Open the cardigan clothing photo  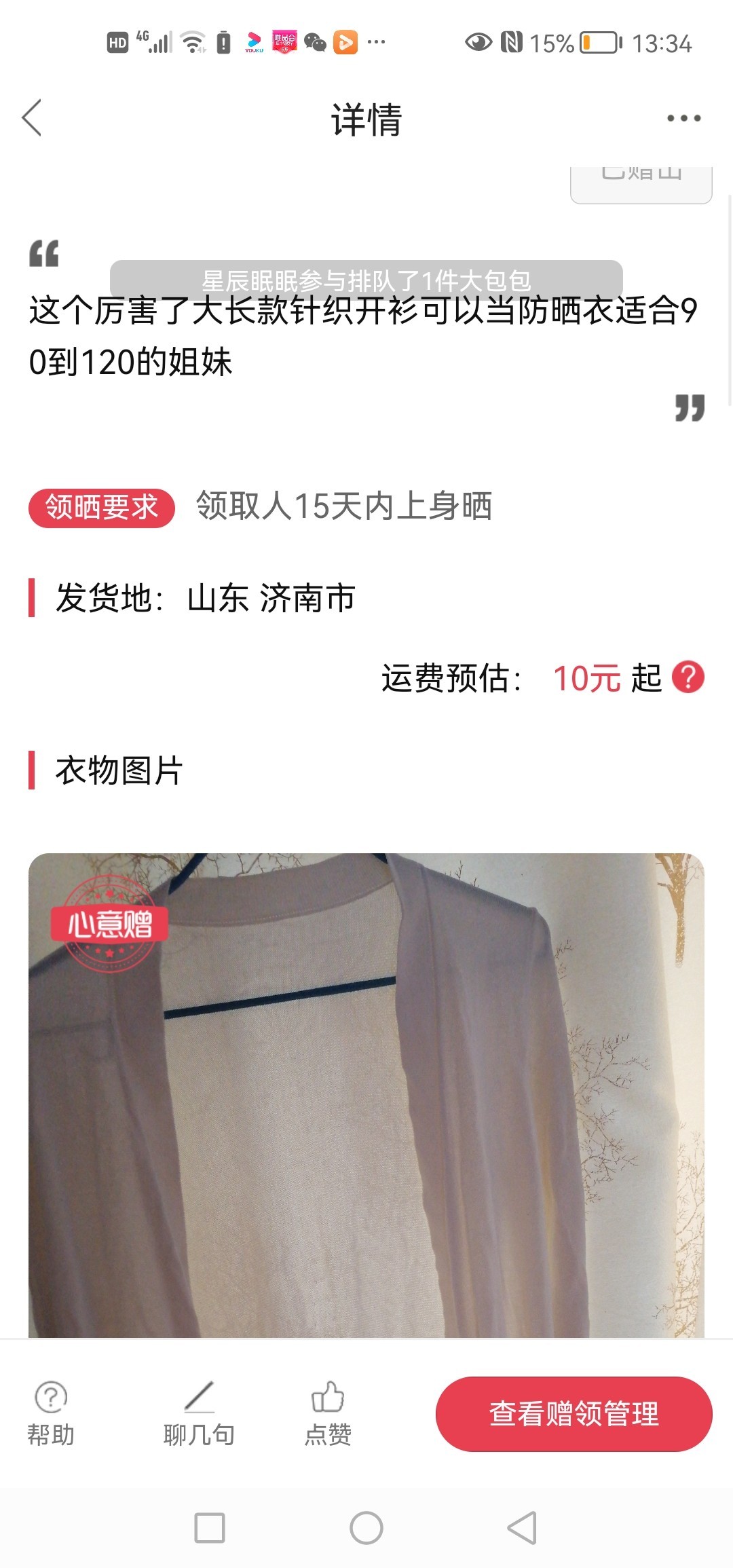tap(366, 1094)
